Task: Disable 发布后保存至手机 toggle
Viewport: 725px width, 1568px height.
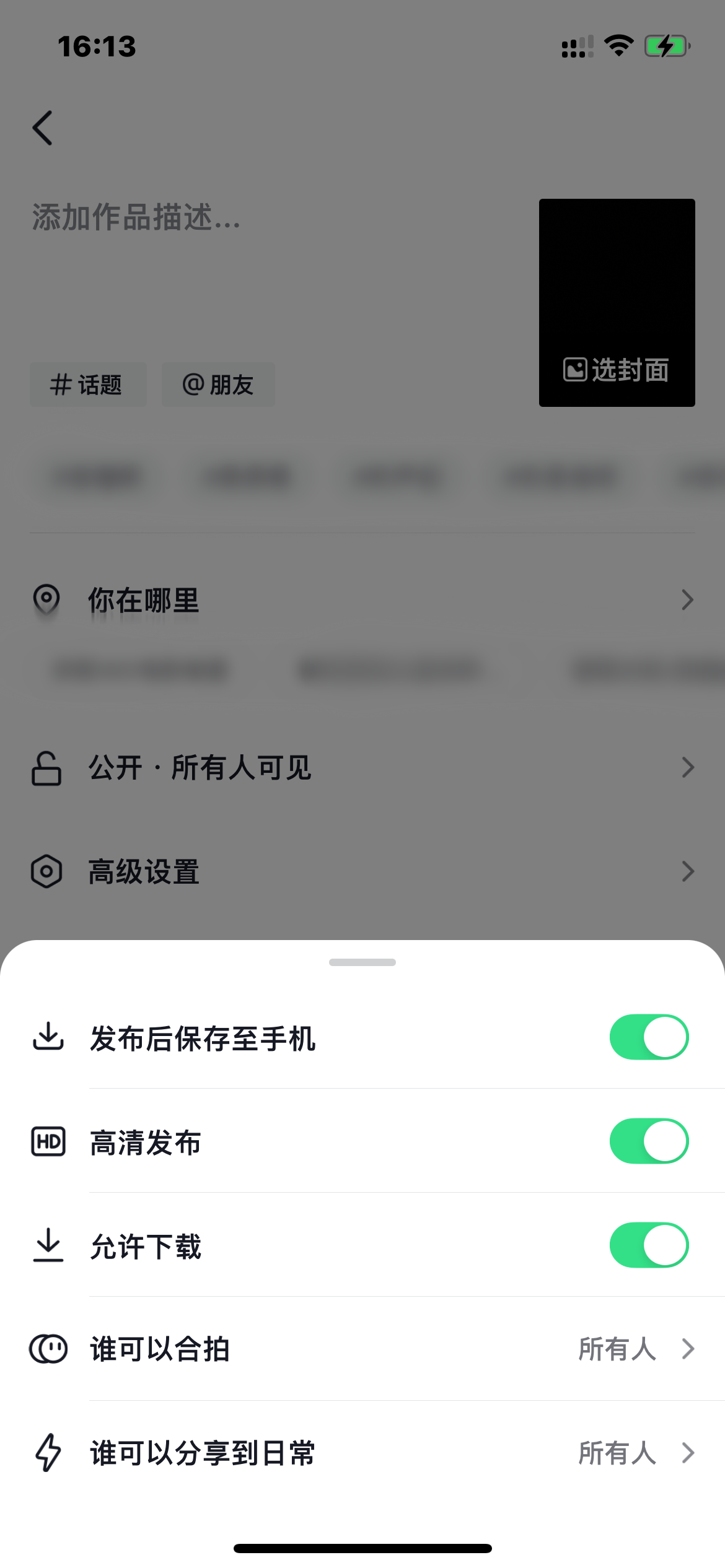Action: (649, 1037)
